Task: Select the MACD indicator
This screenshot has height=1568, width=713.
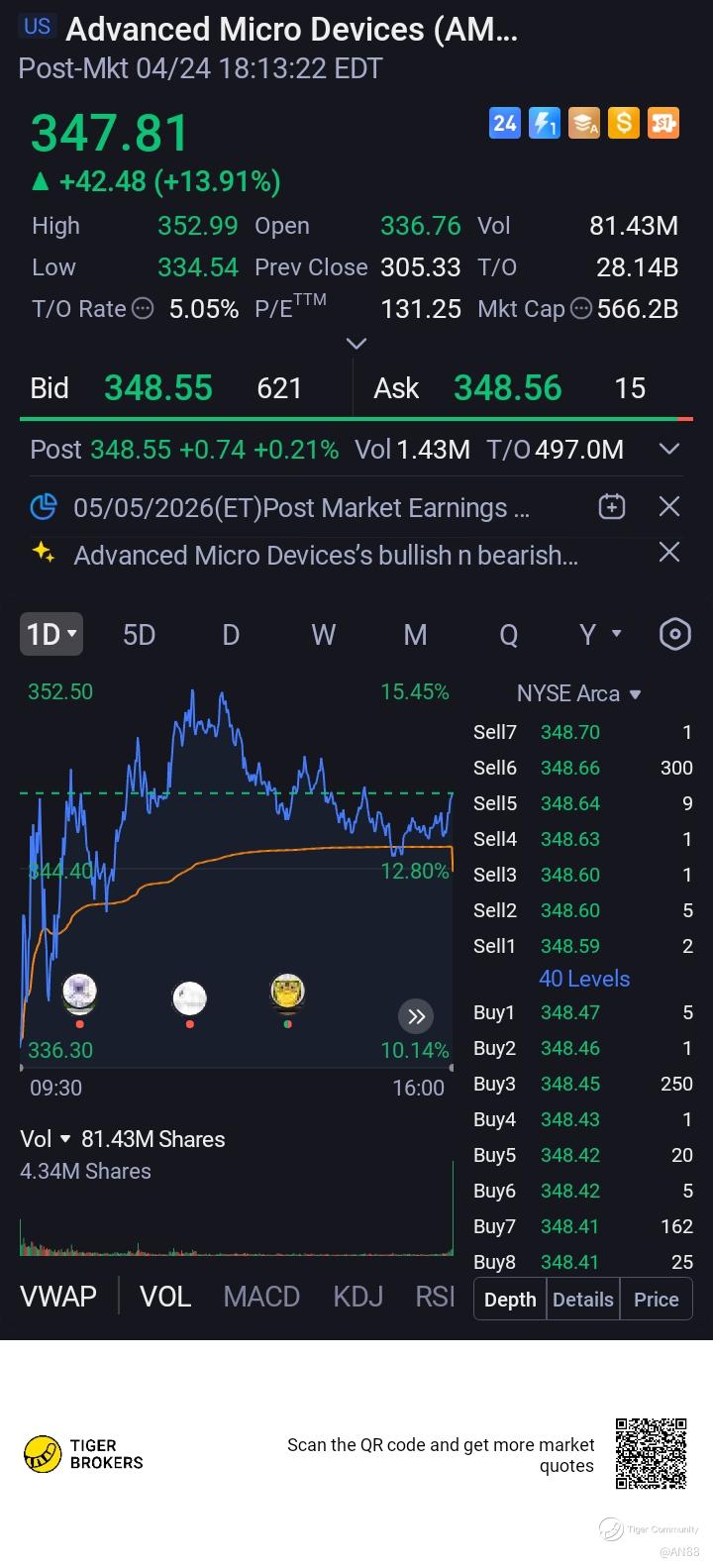Action: (261, 1297)
